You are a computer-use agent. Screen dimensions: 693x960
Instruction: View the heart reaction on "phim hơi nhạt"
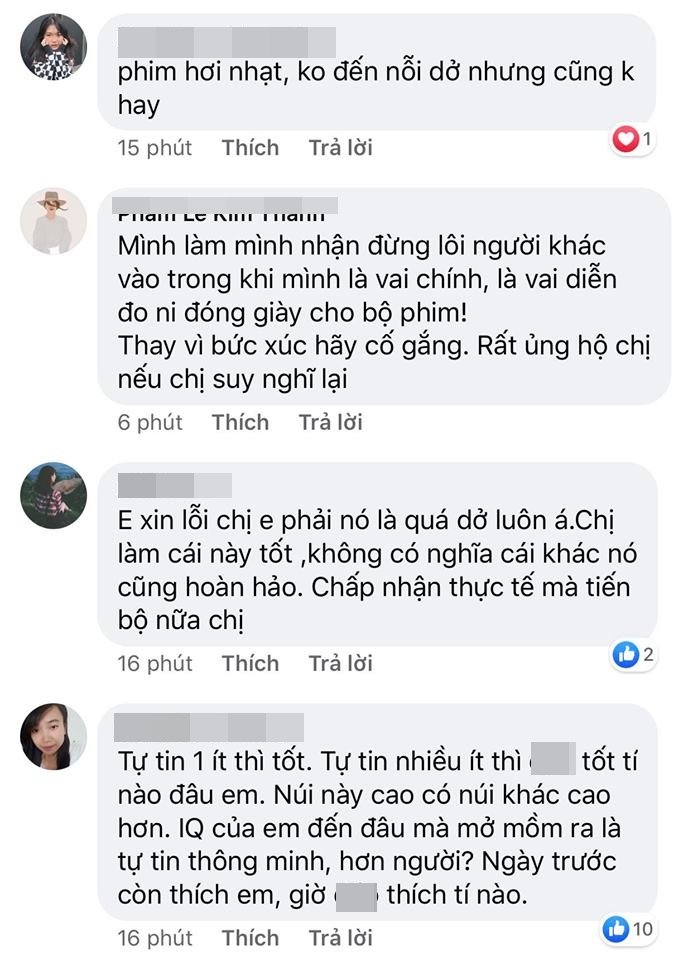pyautogui.click(x=631, y=140)
